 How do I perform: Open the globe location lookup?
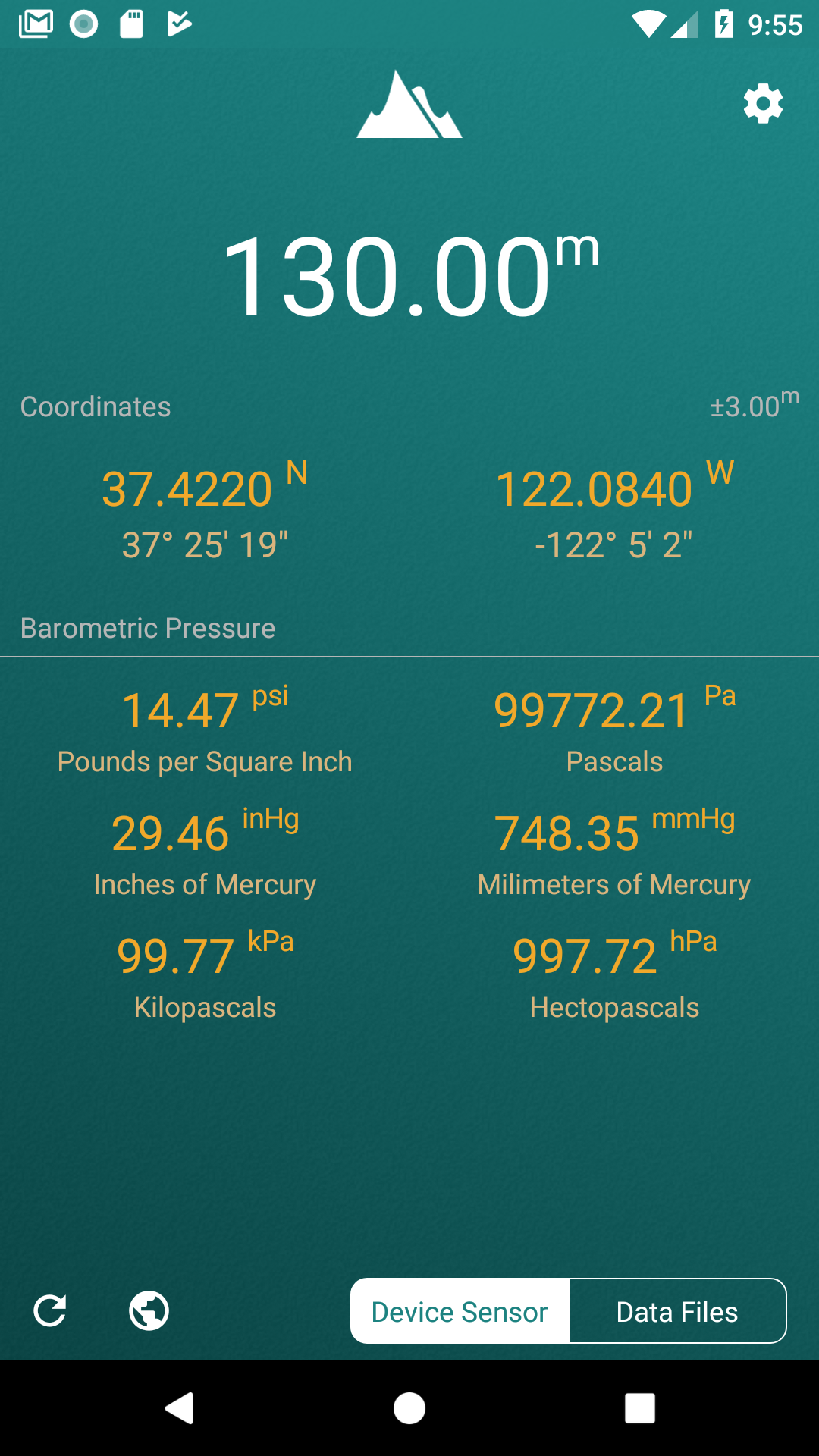149,1310
